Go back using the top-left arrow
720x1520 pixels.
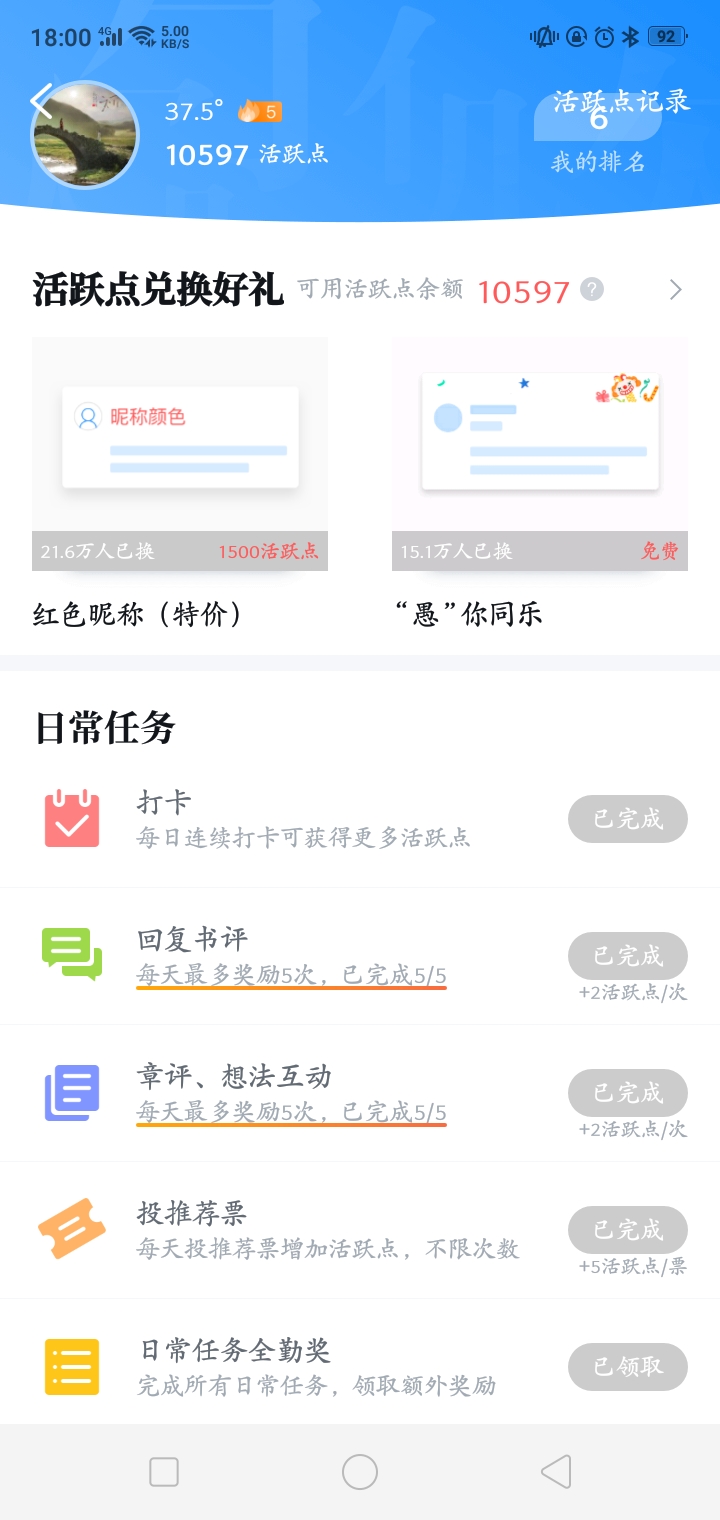pos(41,101)
